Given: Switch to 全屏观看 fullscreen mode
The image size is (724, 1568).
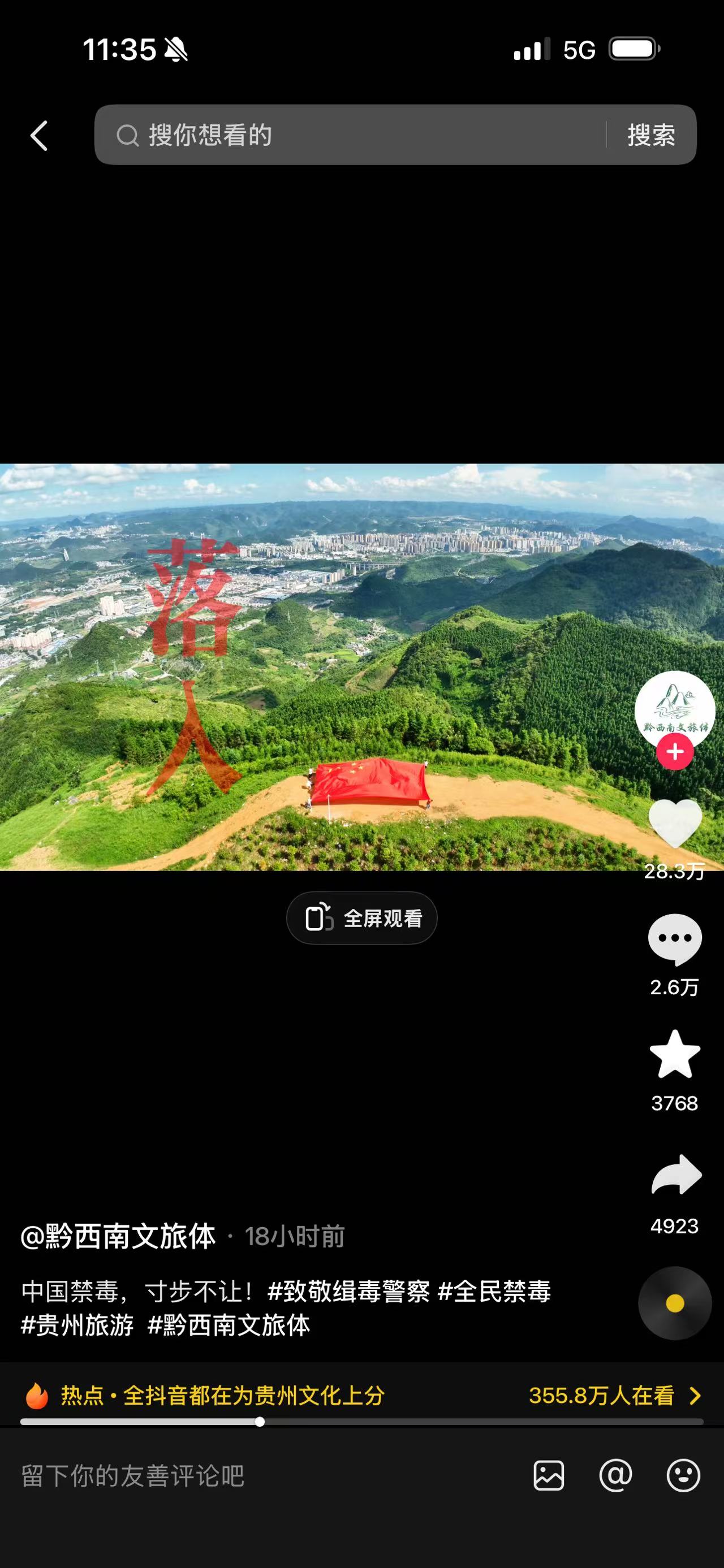Looking at the screenshot, I should tap(361, 918).
